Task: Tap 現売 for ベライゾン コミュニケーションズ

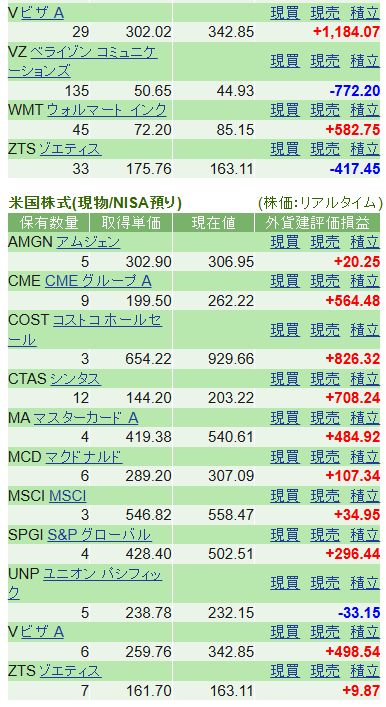Action: pos(325,61)
